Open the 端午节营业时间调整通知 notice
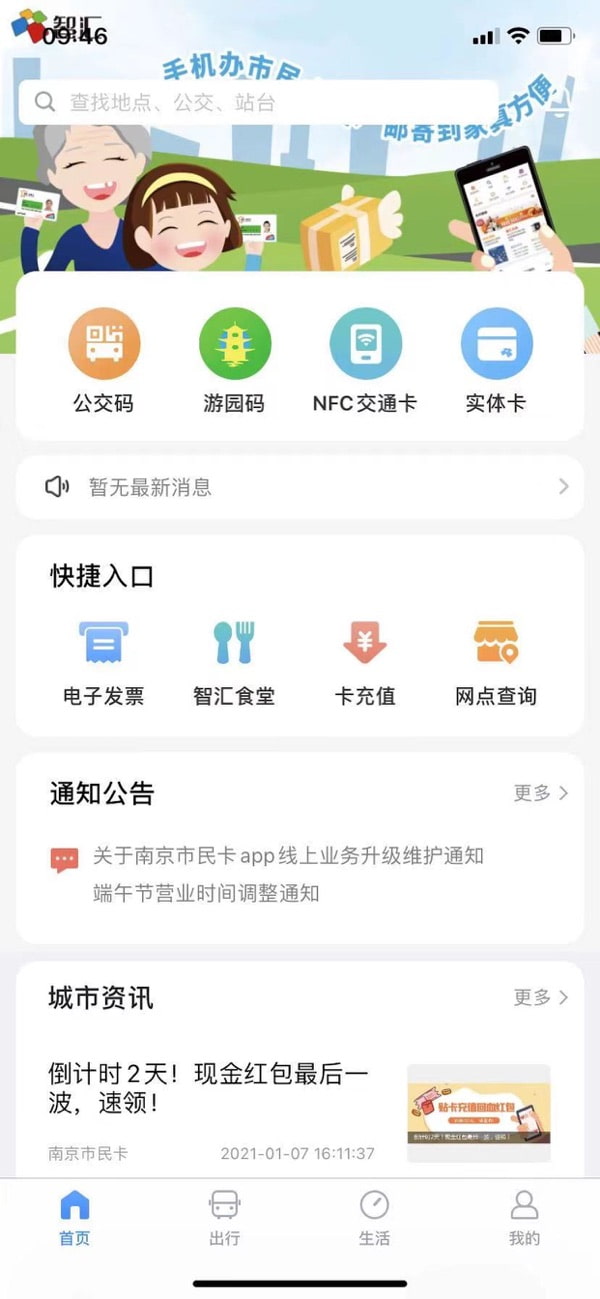 click(206, 893)
